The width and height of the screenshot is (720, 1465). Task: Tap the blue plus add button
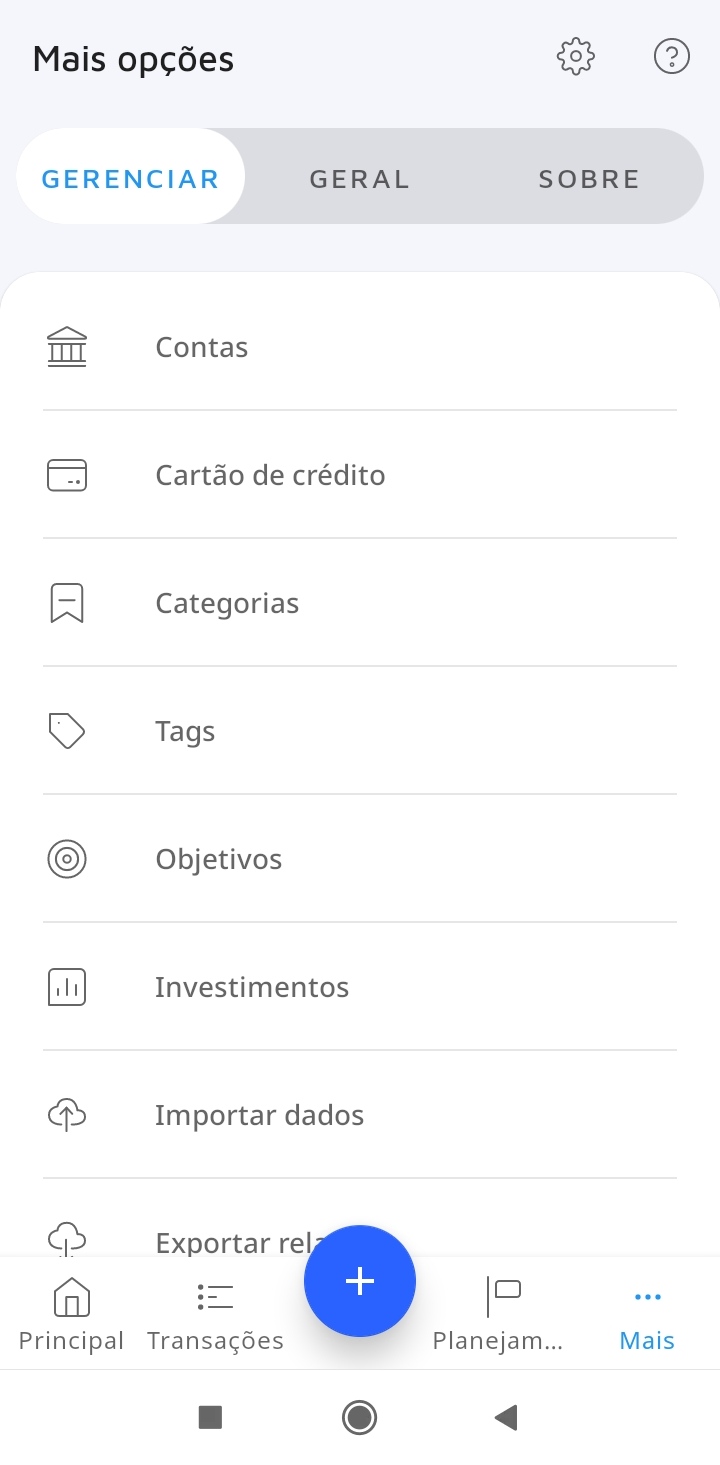[360, 1281]
